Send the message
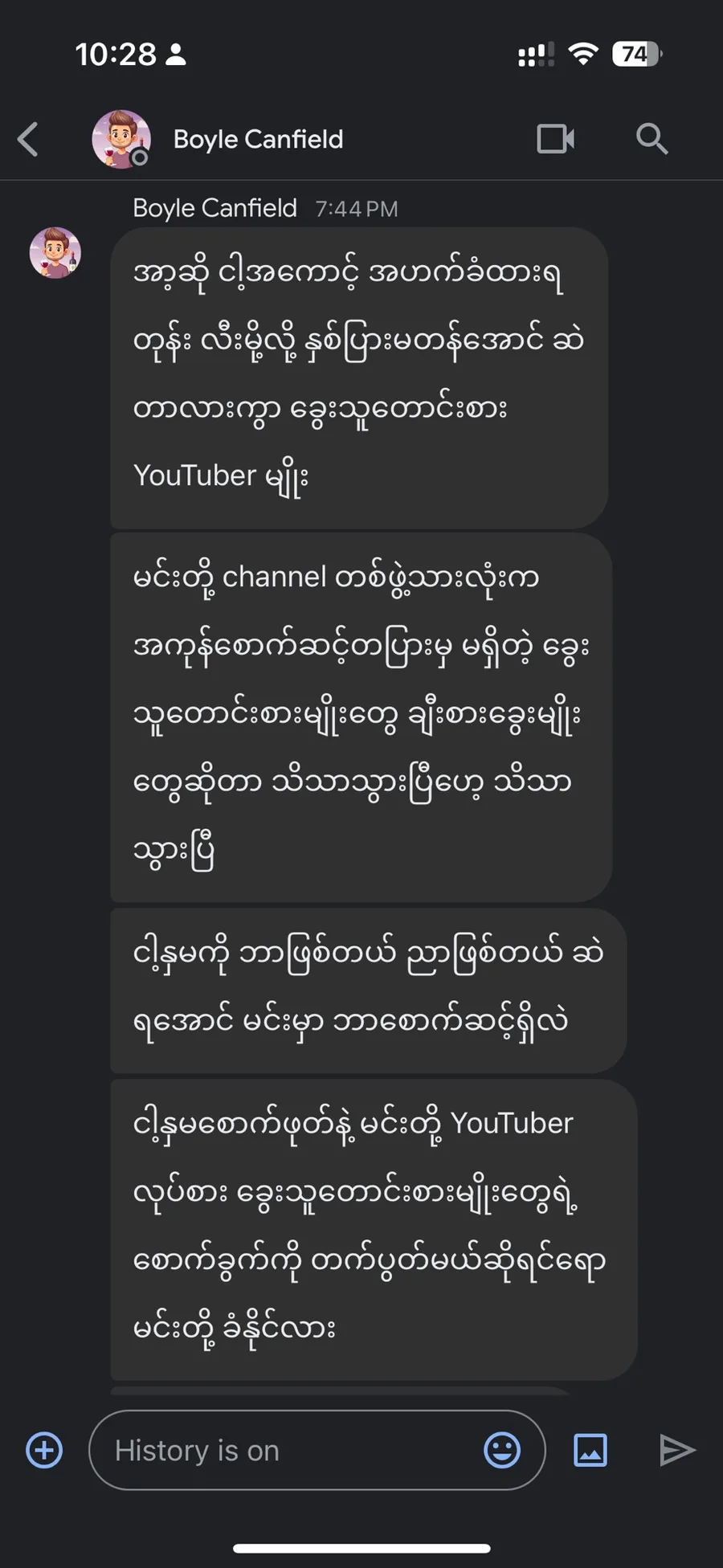 pos(676,1450)
